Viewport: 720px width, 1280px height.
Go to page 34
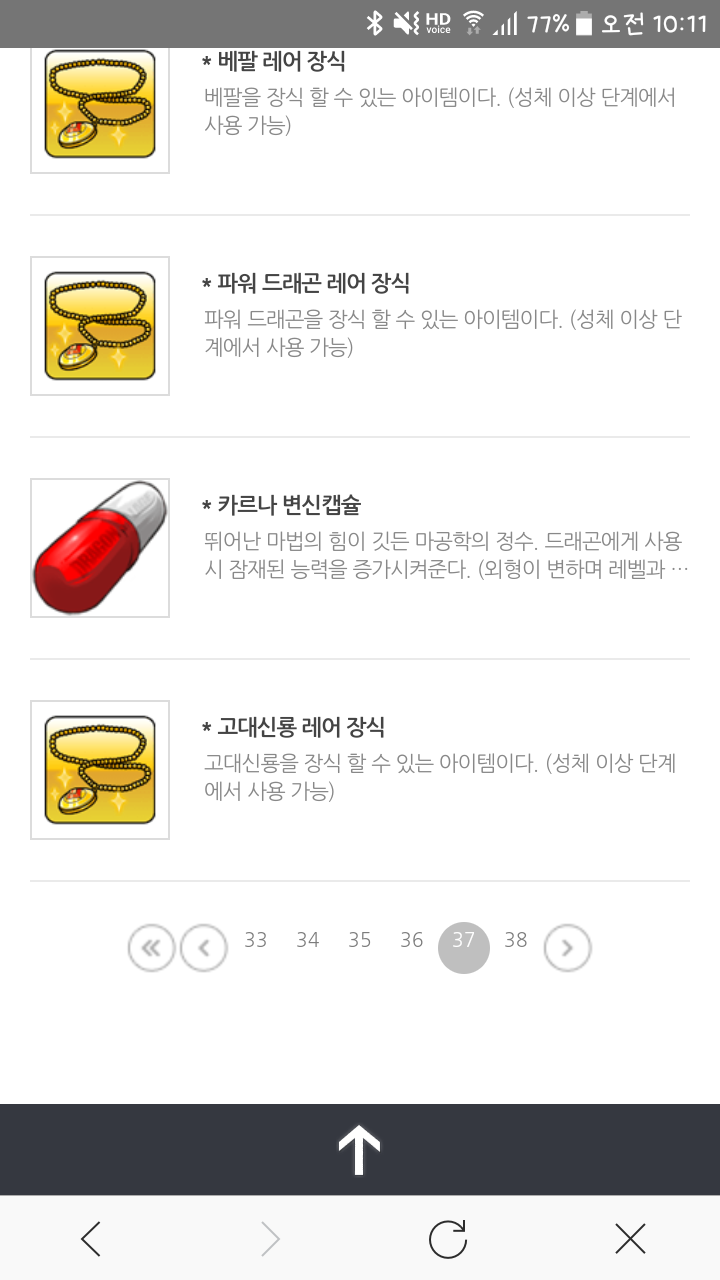click(x=308, y=940)
